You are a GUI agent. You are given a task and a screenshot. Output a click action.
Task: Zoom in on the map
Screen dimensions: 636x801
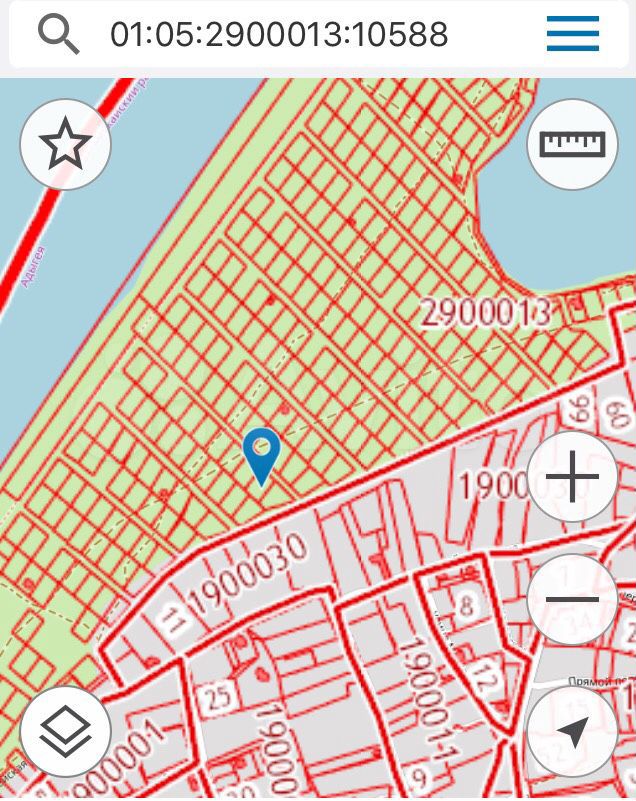tap(573, 478)
